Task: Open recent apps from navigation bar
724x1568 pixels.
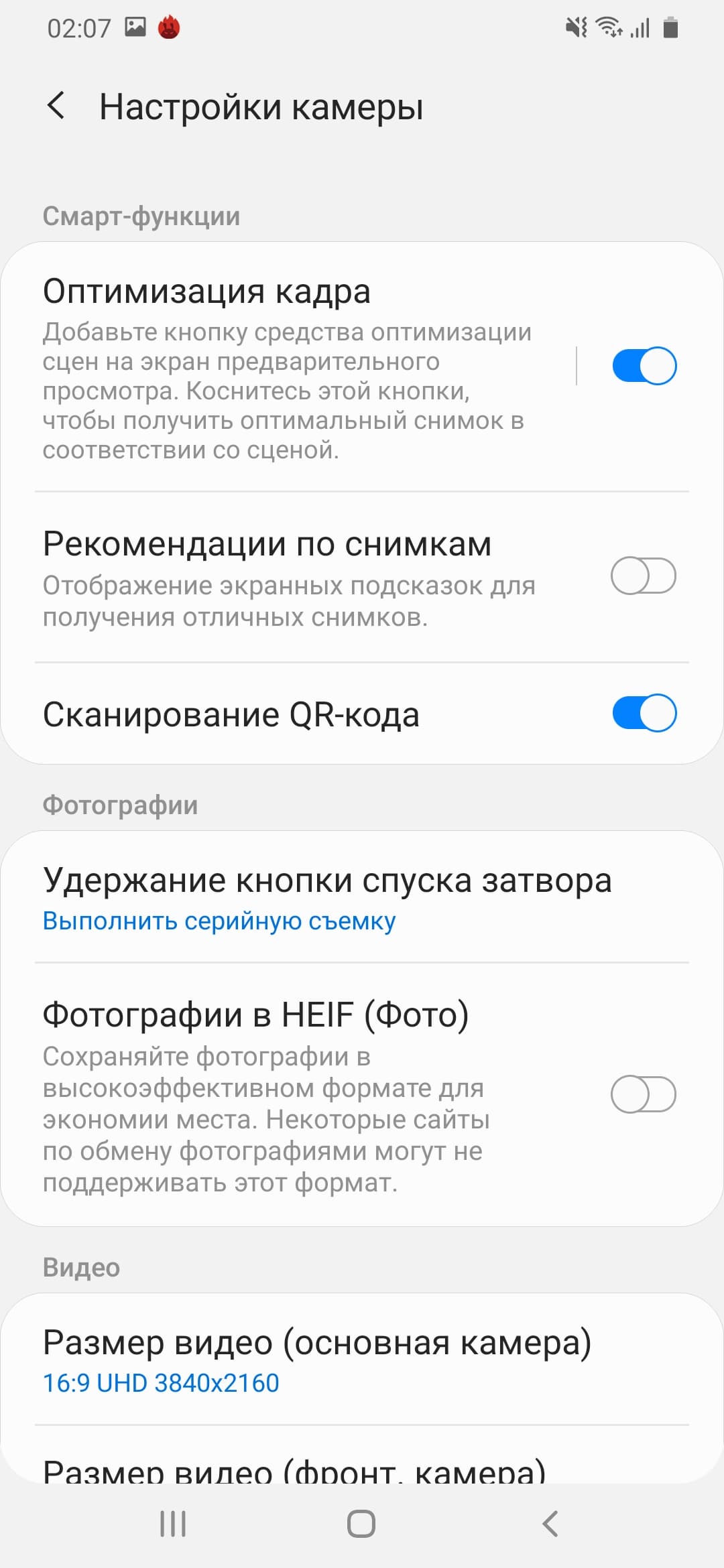Action: tap(173, 1524)
